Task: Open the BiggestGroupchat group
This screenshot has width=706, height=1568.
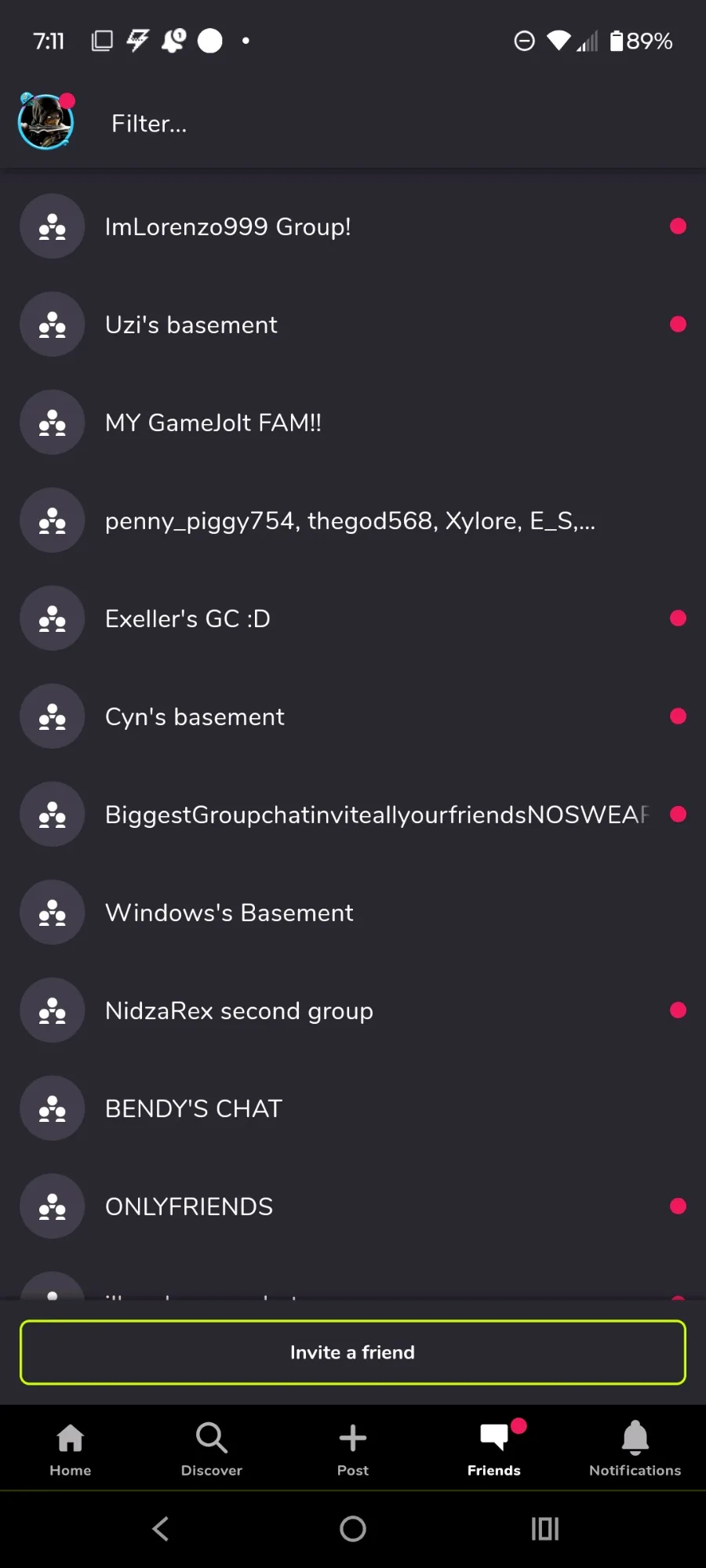Action: [353, 815]
